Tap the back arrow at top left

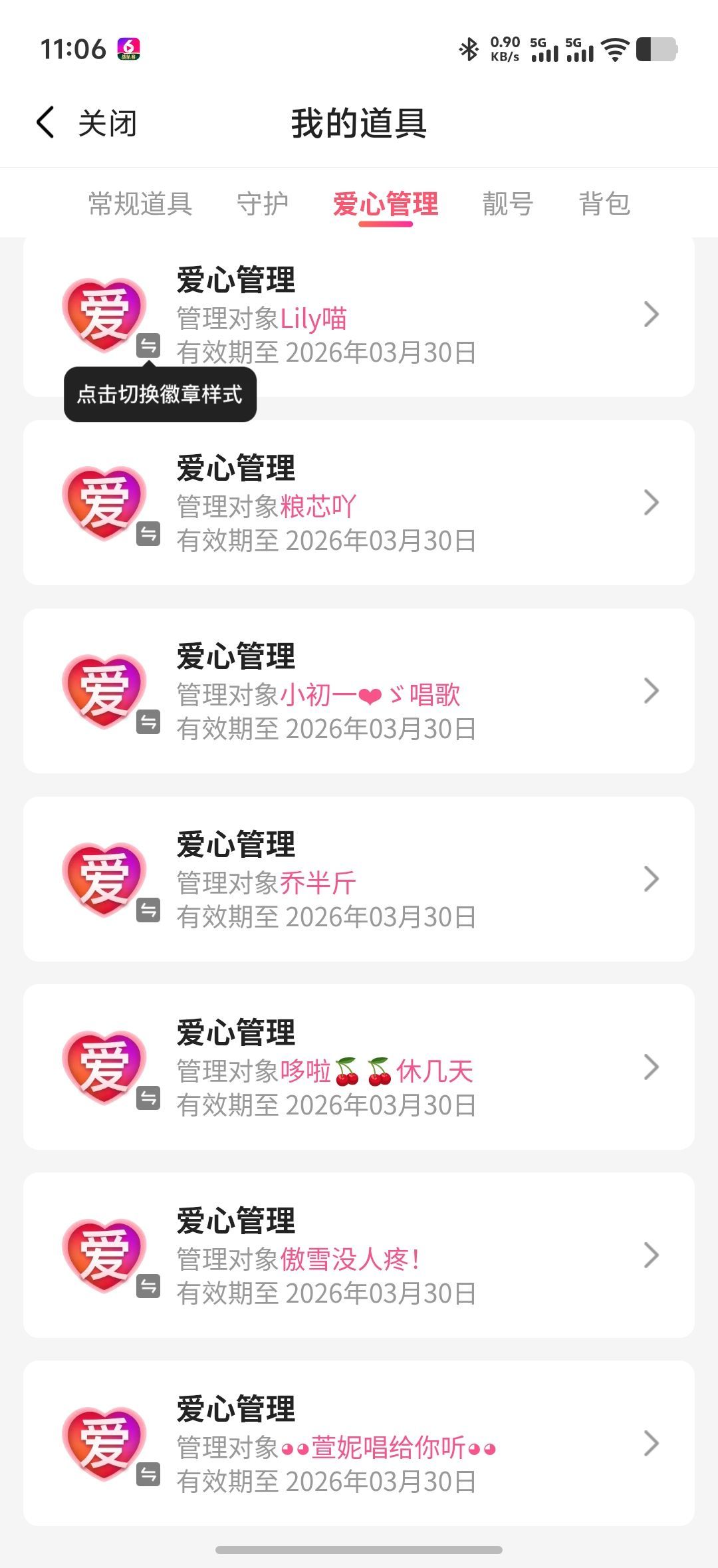coord(44,122)
